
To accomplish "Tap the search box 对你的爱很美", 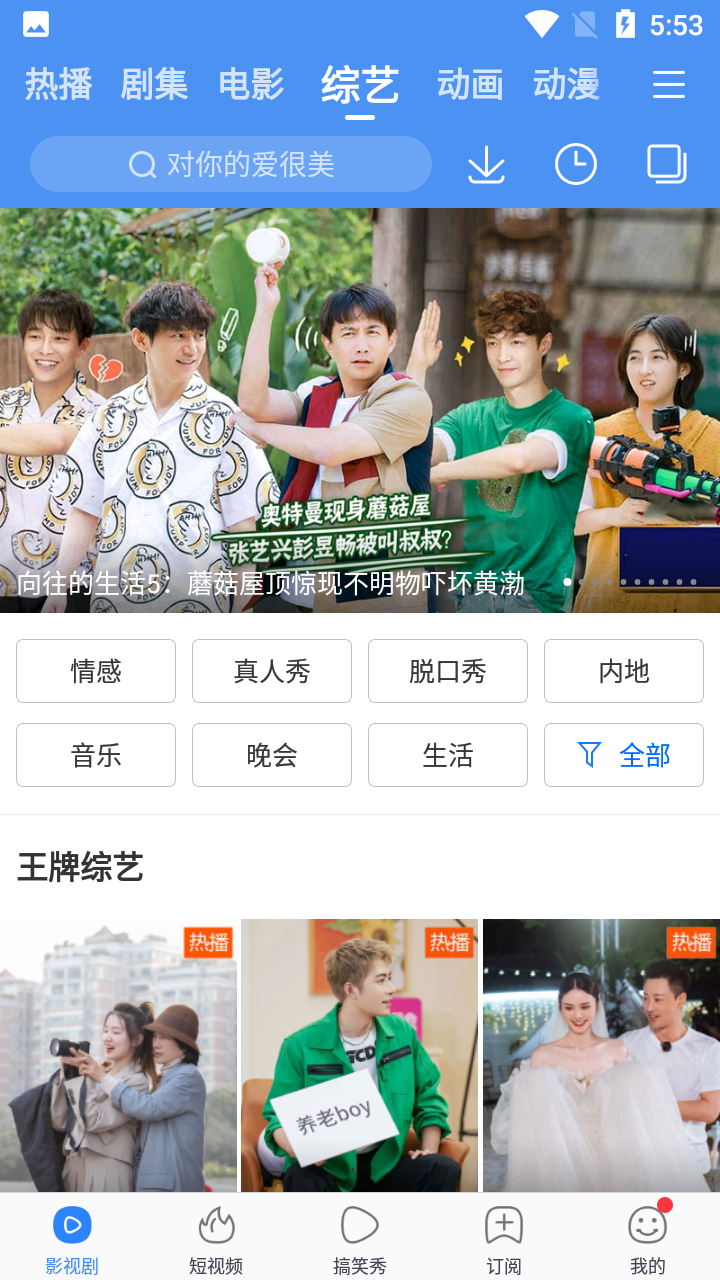I will tap(231, 165).
